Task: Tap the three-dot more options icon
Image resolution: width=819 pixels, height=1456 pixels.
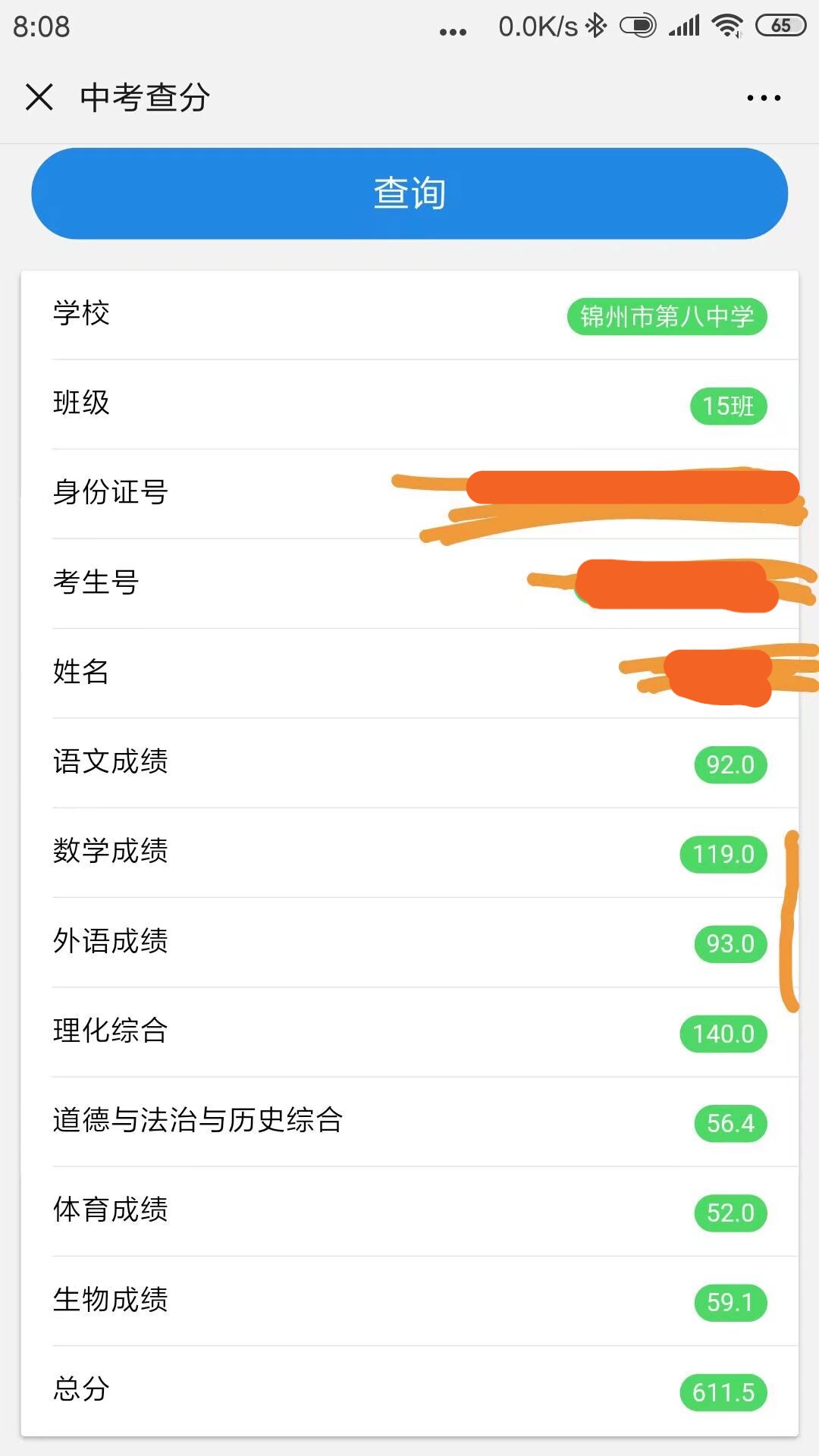Action: coord(762,97)
